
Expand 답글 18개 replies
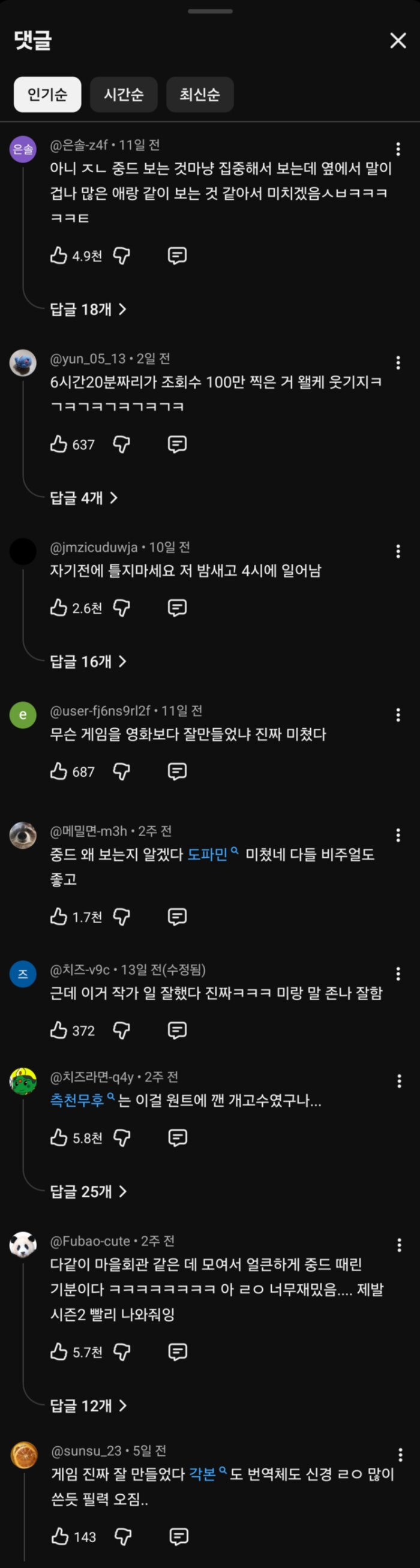[88, 309]
